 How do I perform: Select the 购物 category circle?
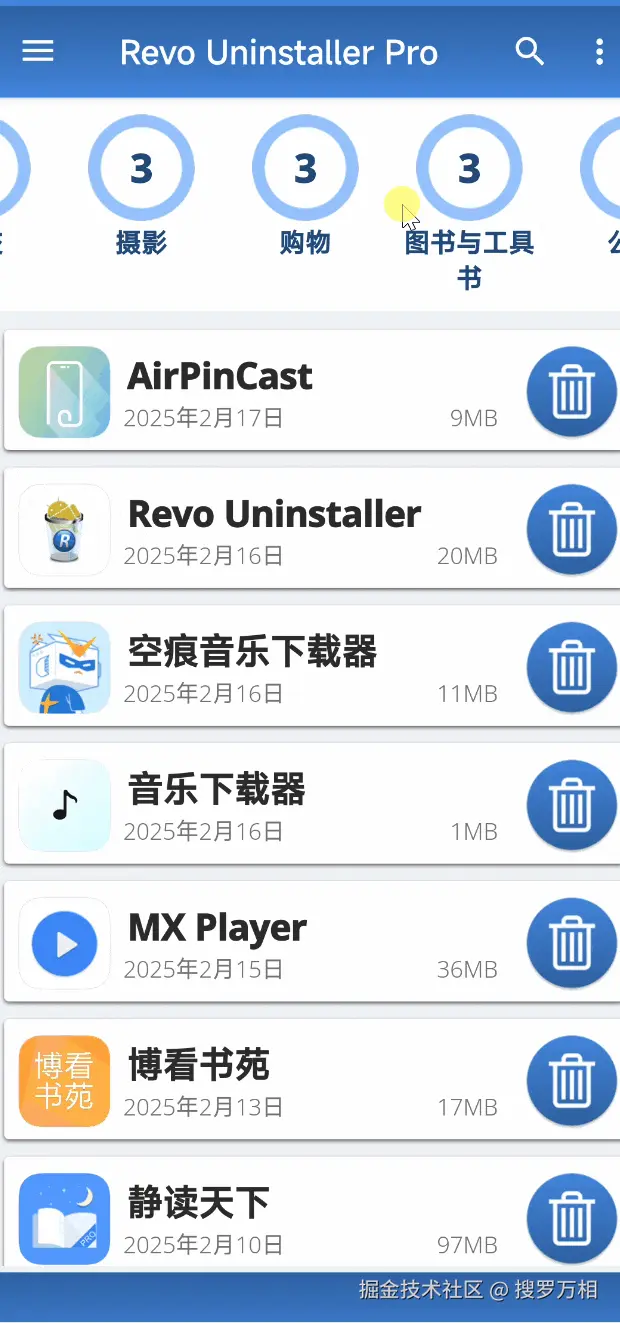[305, 169]
